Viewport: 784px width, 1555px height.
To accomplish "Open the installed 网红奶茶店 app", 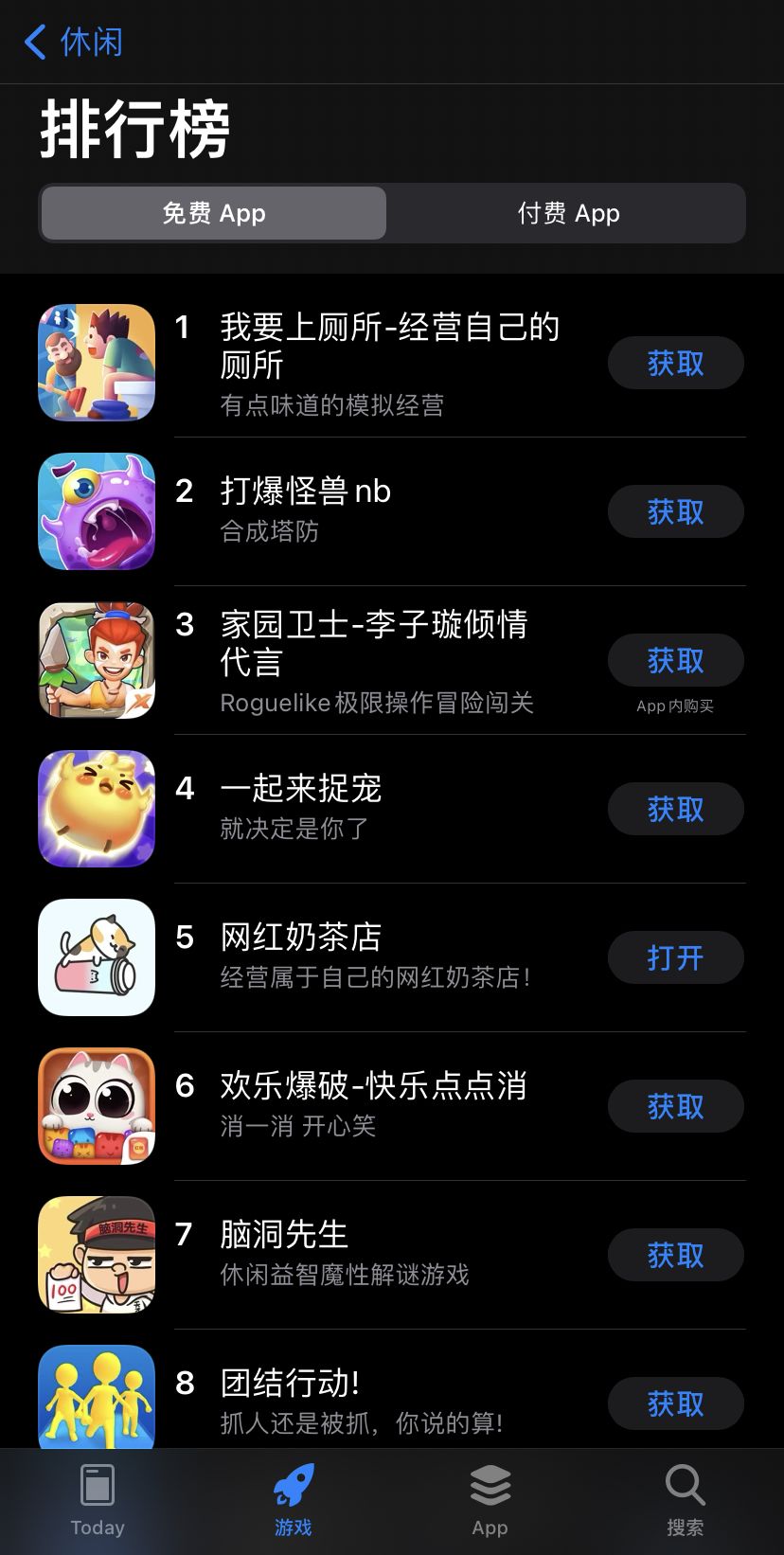I will (675, 957).
